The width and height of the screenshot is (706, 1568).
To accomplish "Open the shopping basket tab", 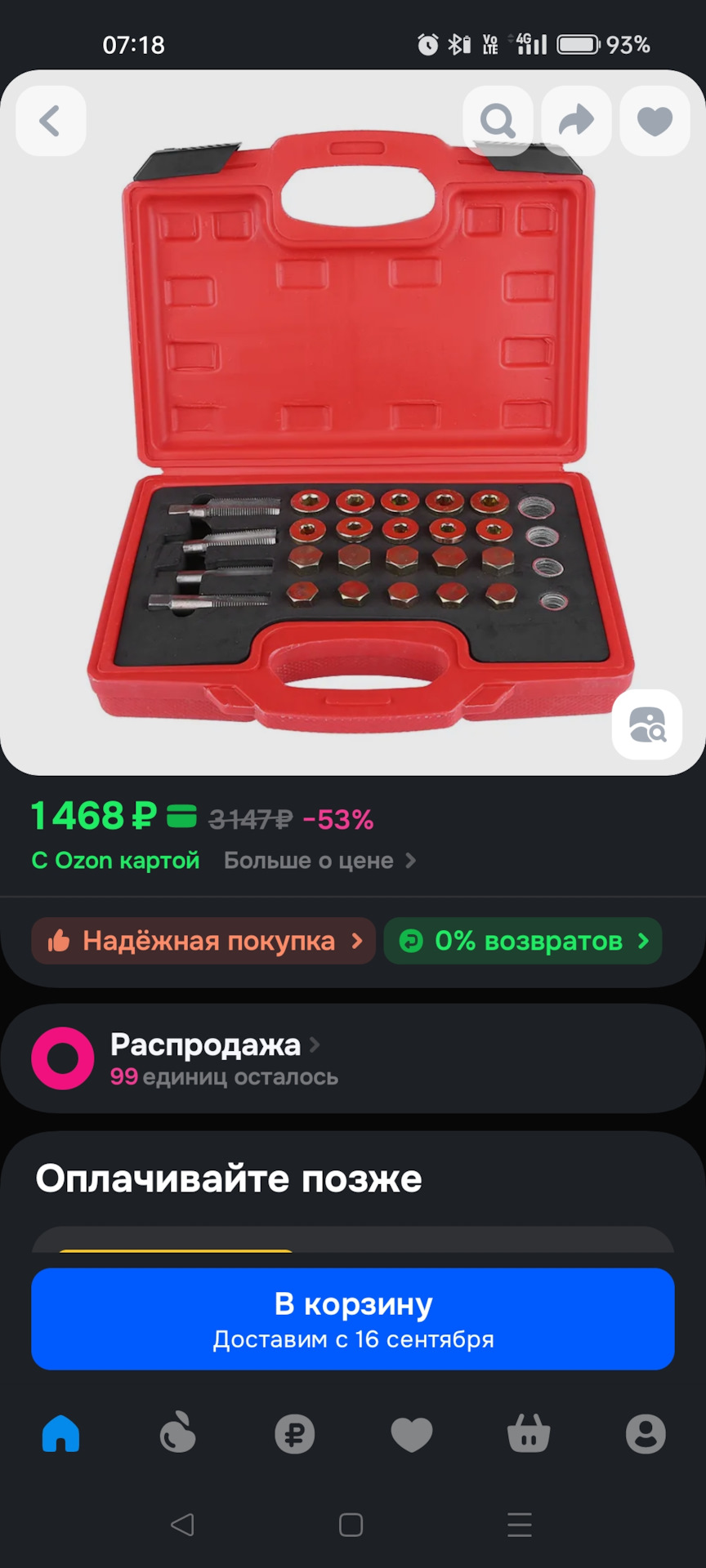I will click(529, 1434).
